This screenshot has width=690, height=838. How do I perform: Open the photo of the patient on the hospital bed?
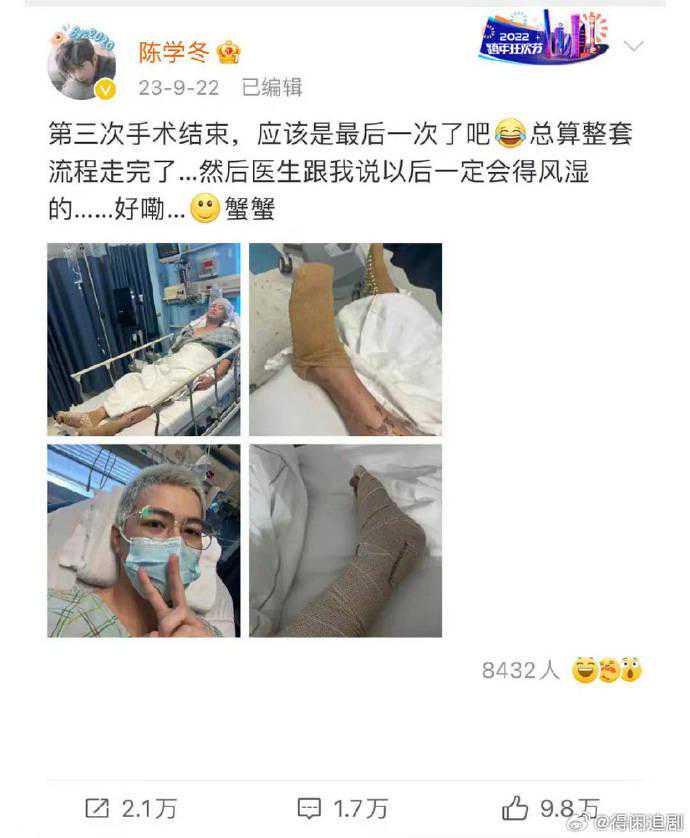coord(144,339)
